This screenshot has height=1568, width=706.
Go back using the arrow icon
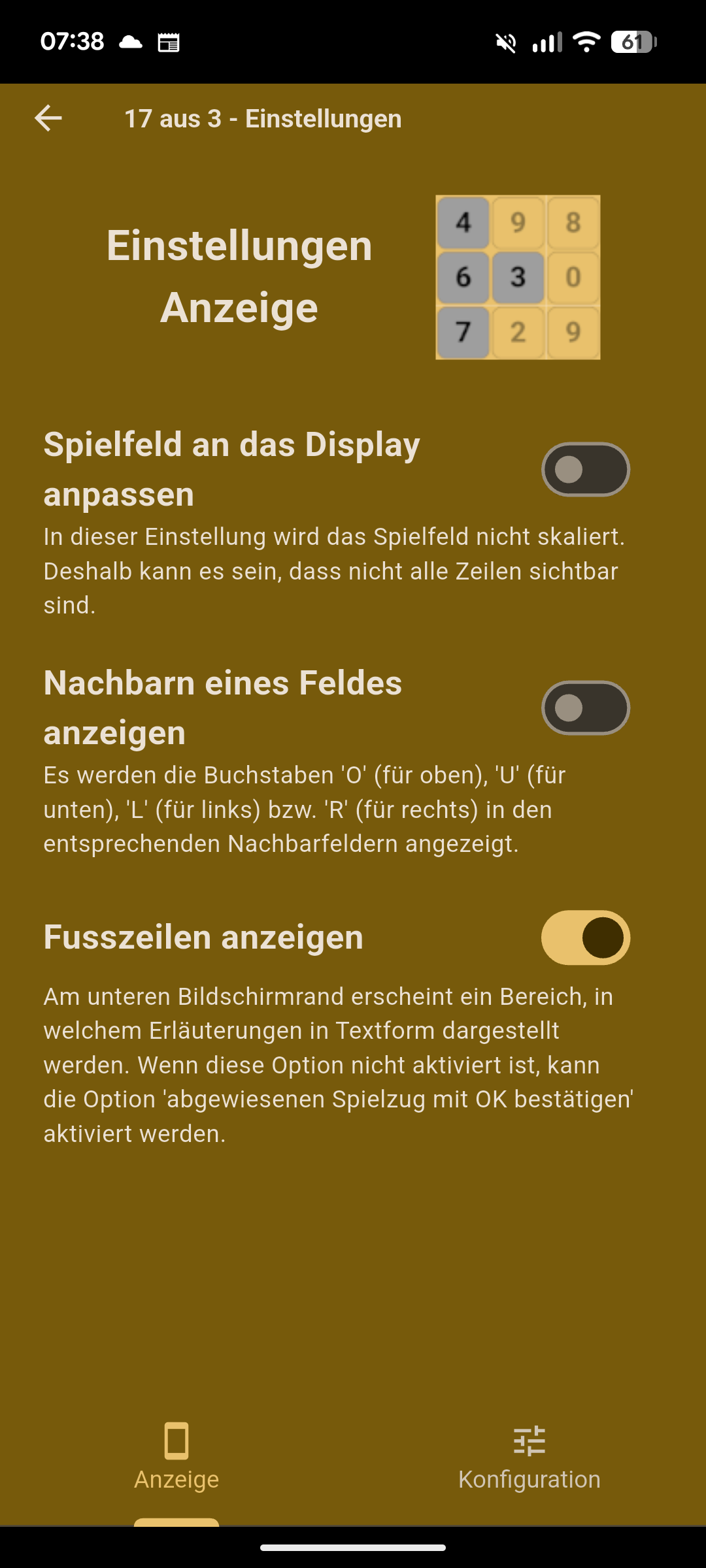(x=48, y=118)
